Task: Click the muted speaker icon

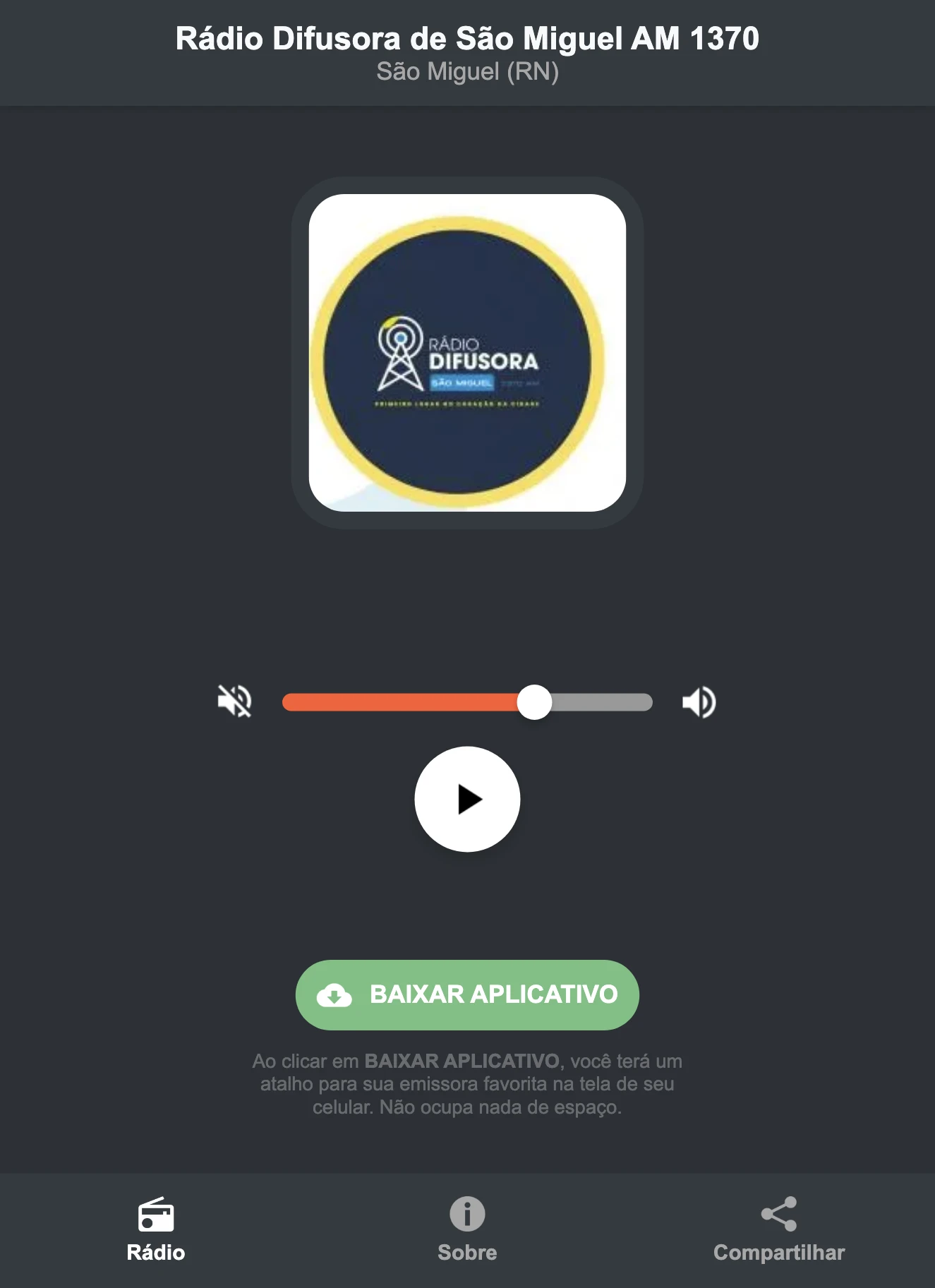Action: [235, 702]
